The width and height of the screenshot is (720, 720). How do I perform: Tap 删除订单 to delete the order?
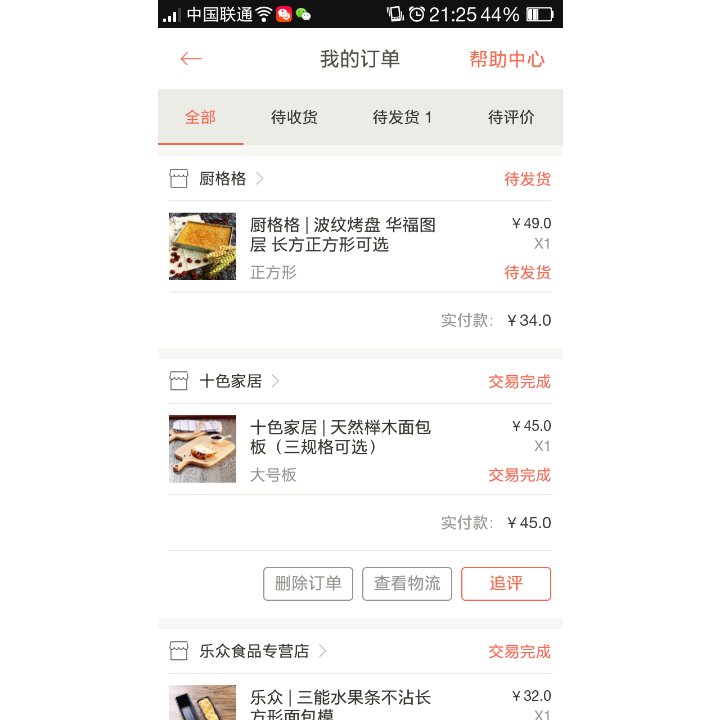tap(308, 584)
